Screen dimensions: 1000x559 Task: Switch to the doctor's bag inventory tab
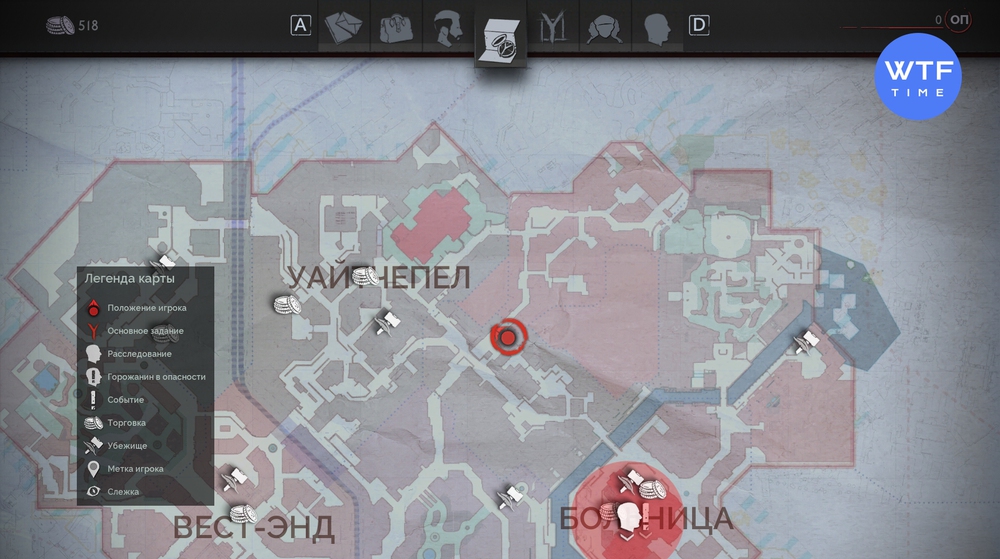(397, 25)
